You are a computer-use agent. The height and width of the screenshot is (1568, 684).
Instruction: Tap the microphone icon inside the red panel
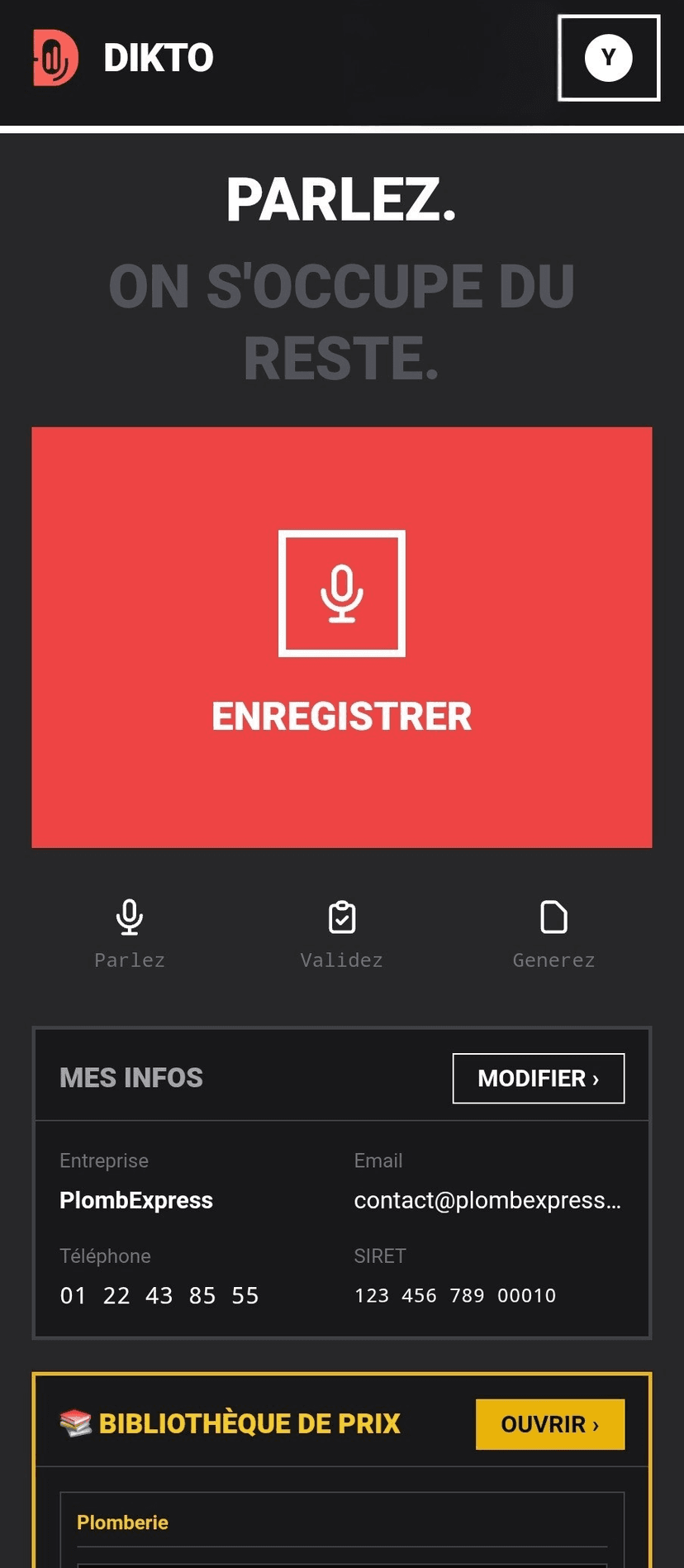pos(341,593)
